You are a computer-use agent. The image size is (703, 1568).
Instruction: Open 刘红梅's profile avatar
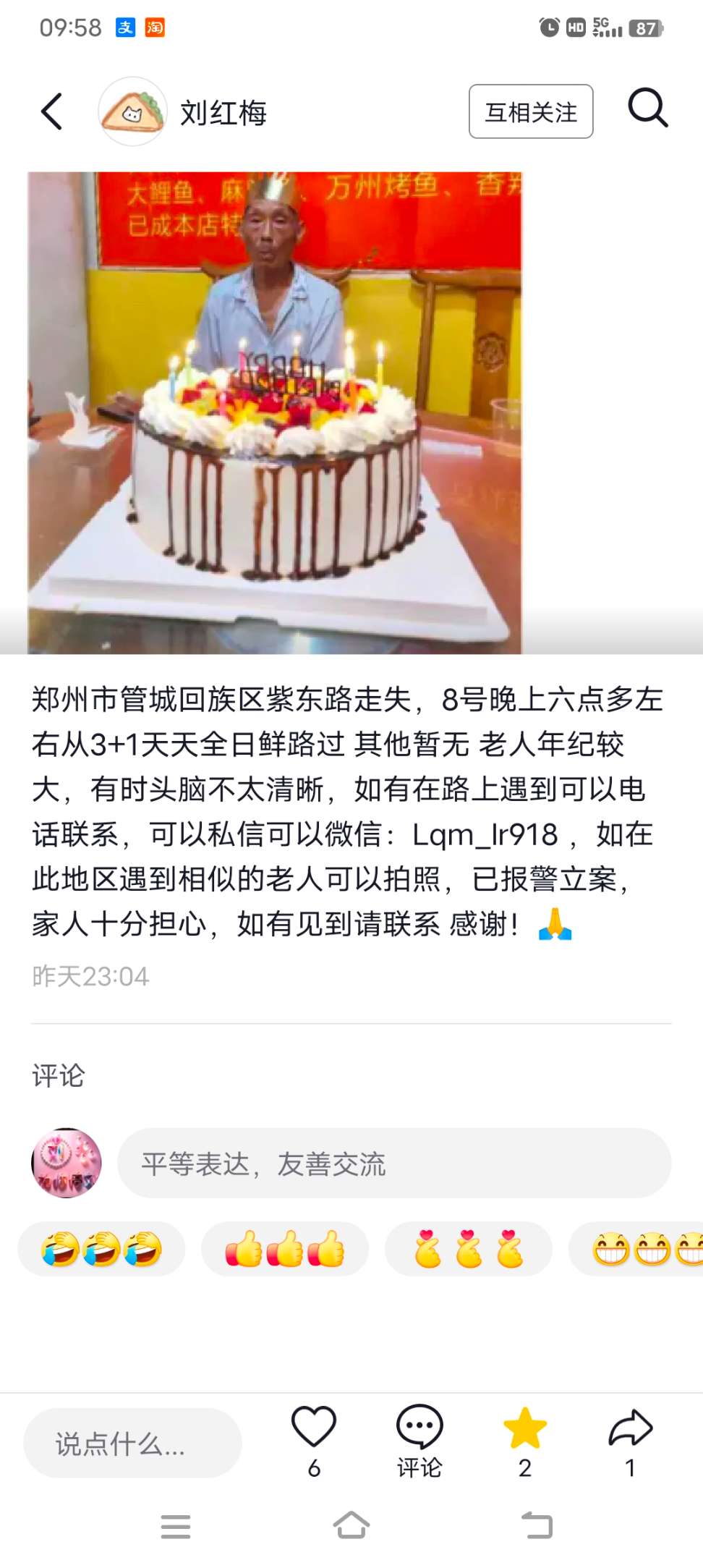click(132, 111)
